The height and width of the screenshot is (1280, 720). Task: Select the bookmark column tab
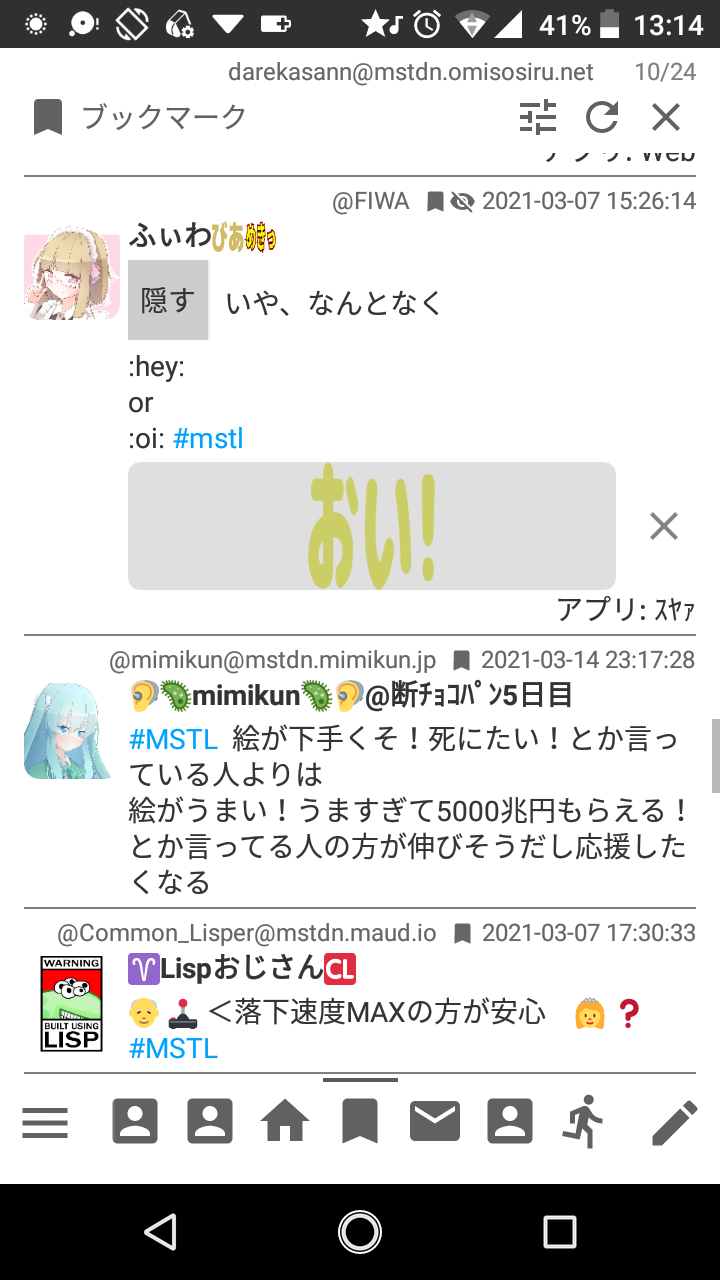coord(360,1122)
